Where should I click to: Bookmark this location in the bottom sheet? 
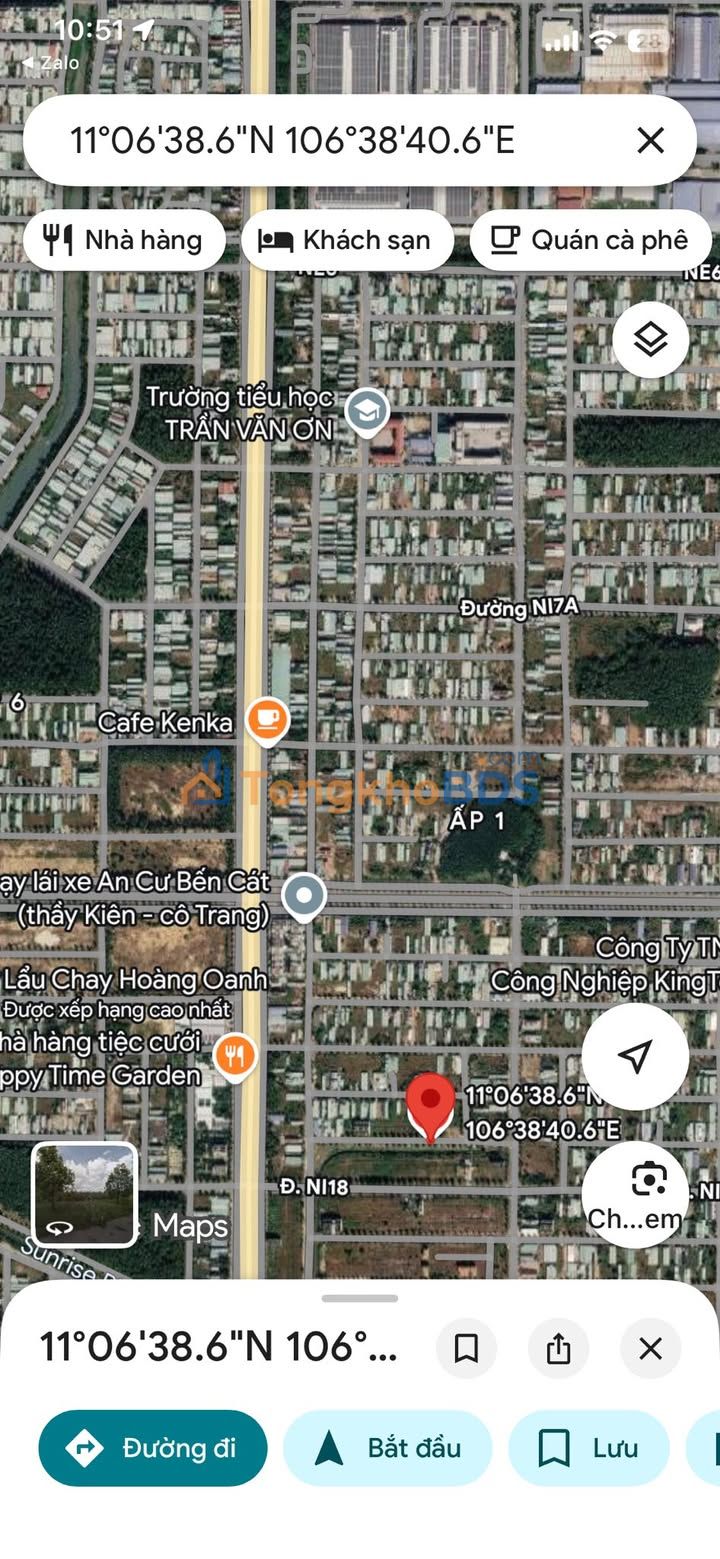466,1348
